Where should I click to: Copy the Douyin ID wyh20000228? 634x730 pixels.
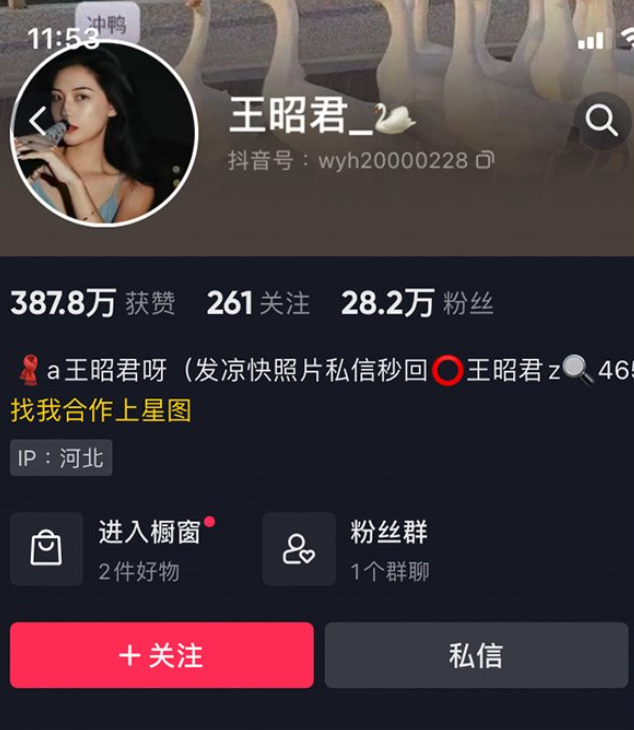pos(486,160)
